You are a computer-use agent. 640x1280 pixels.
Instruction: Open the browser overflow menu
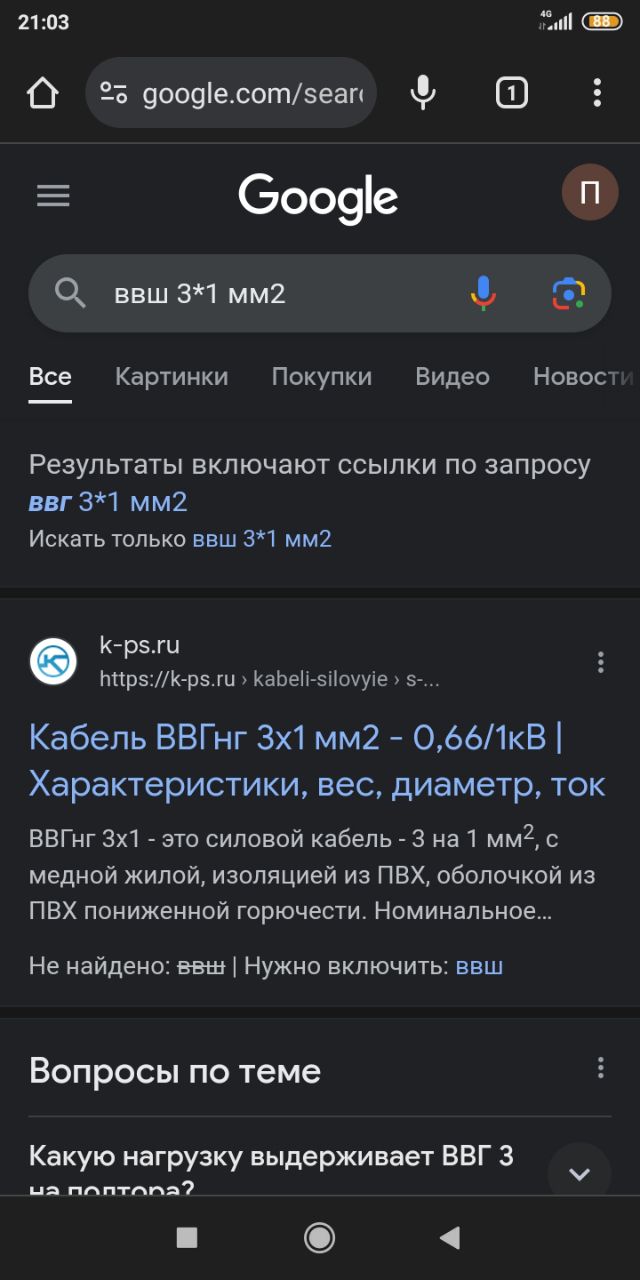click(597, 93)
